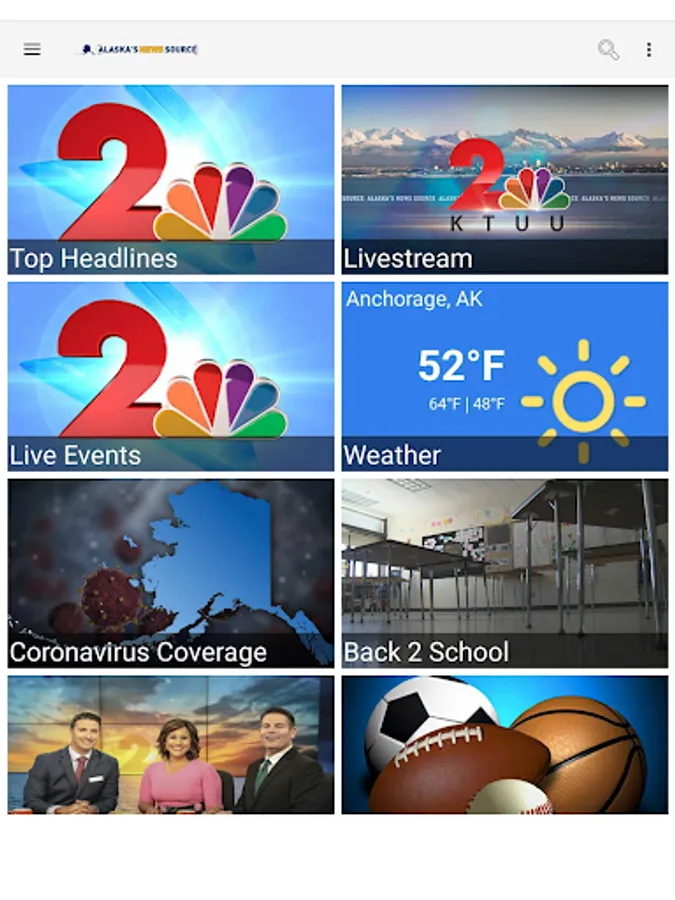This screenshot has width=675, height=900.
Task: Open the three-dot overflow menu
Action: pos(649,49)
